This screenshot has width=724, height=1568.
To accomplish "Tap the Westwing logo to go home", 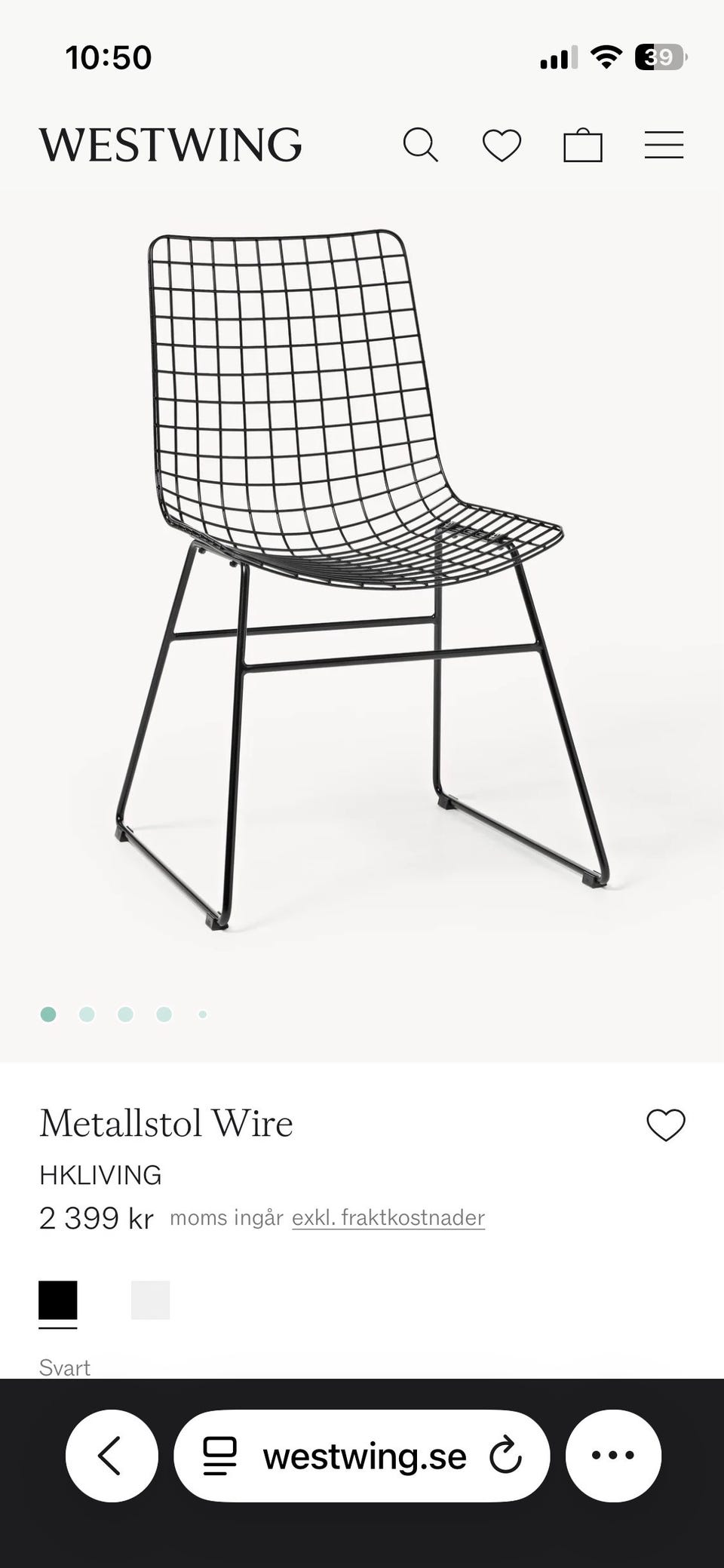I will tap(170, 145).
